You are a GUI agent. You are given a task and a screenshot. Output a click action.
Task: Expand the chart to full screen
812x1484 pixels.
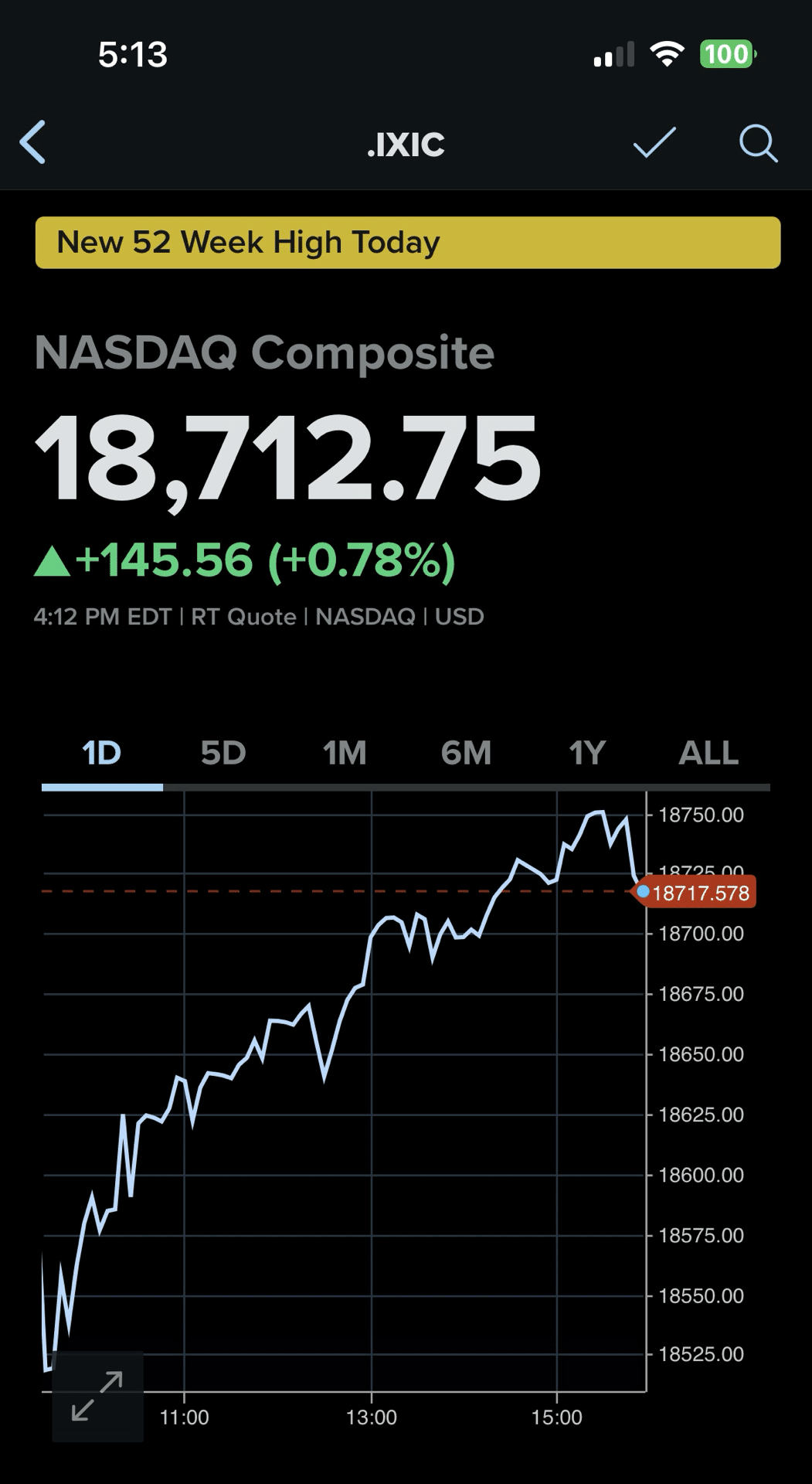pyautogui.click(x=97, y=1396)
